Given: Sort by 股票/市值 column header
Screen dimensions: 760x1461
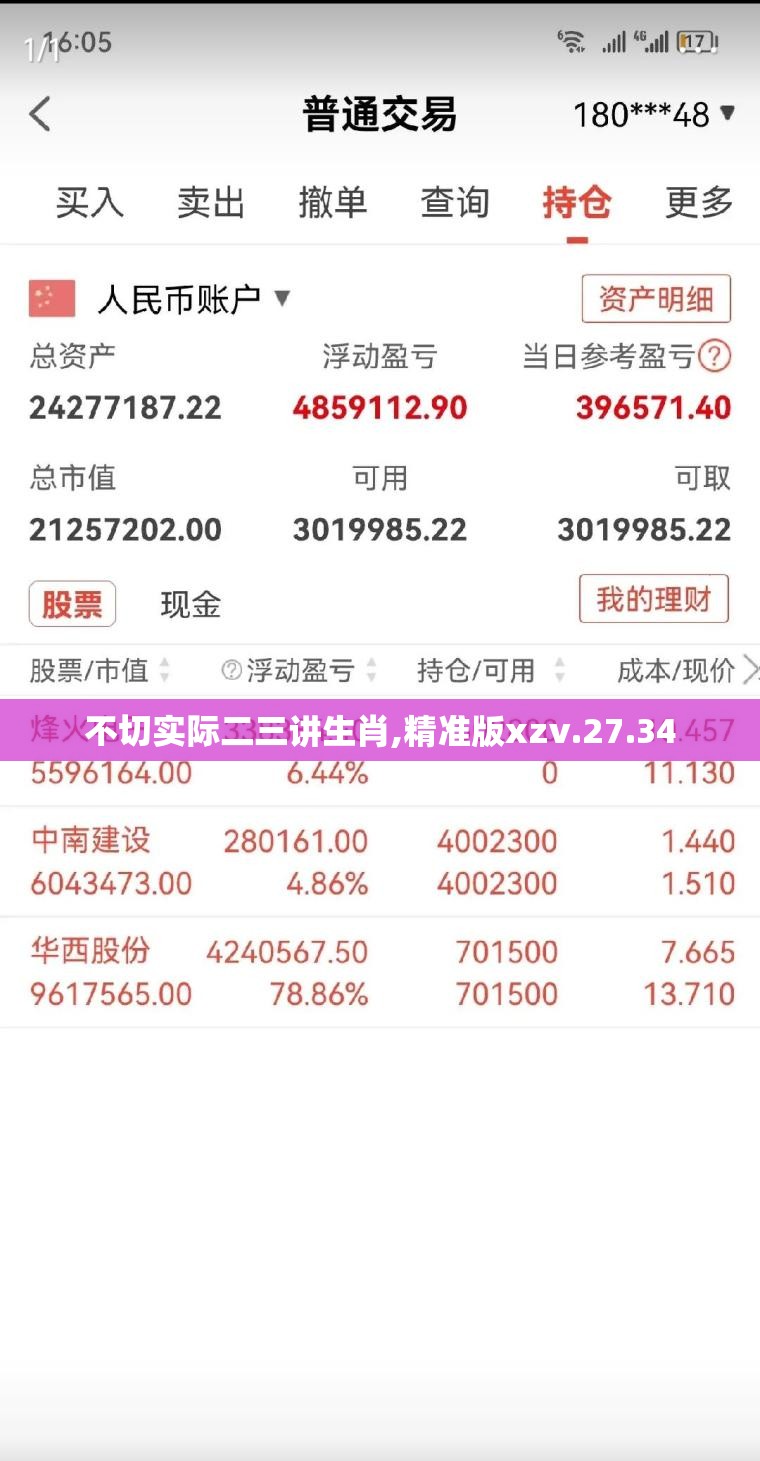Looking at the screenshot, I should point(100,670).
